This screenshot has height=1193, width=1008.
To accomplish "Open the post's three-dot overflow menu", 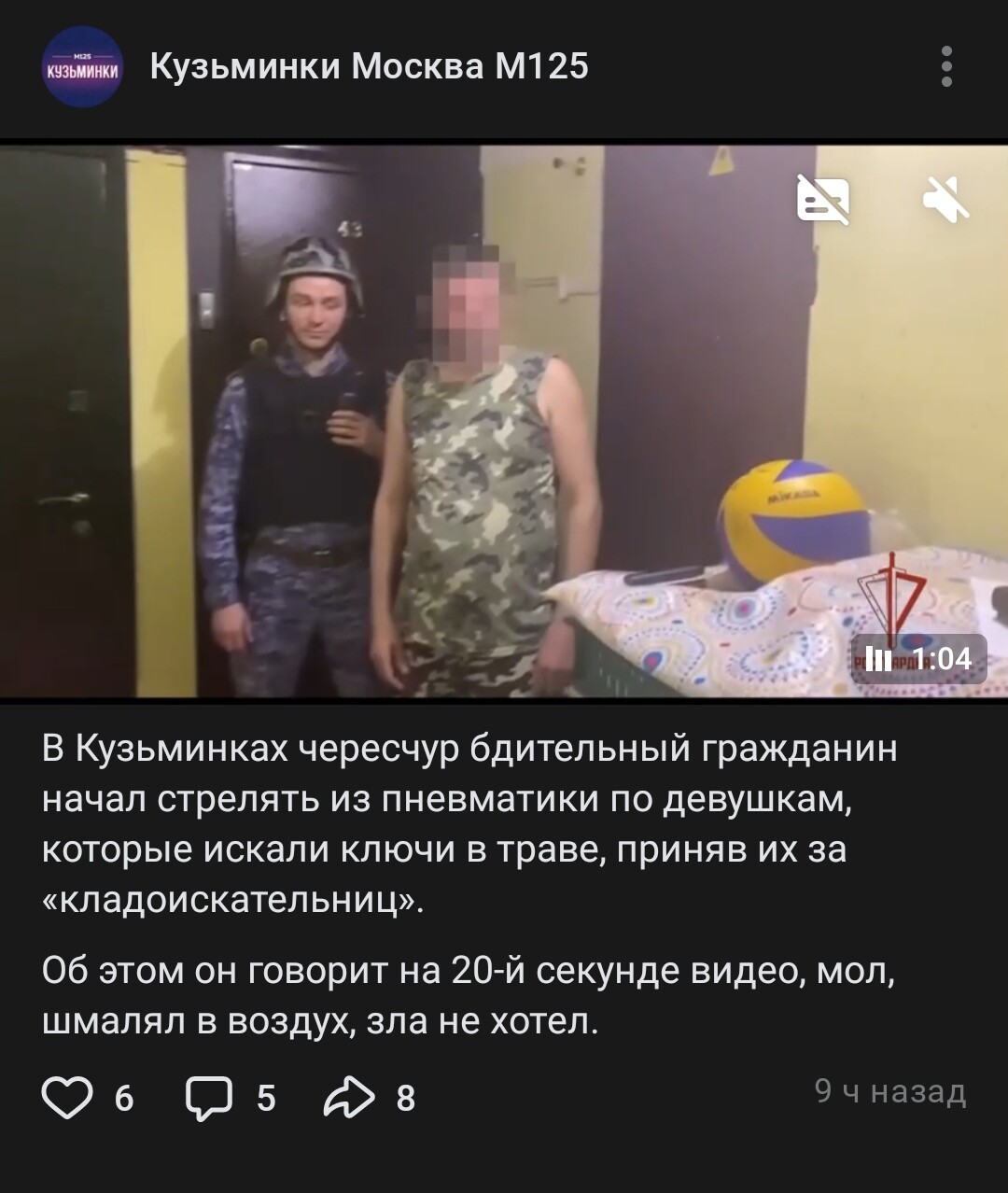I will pos(946,67).
